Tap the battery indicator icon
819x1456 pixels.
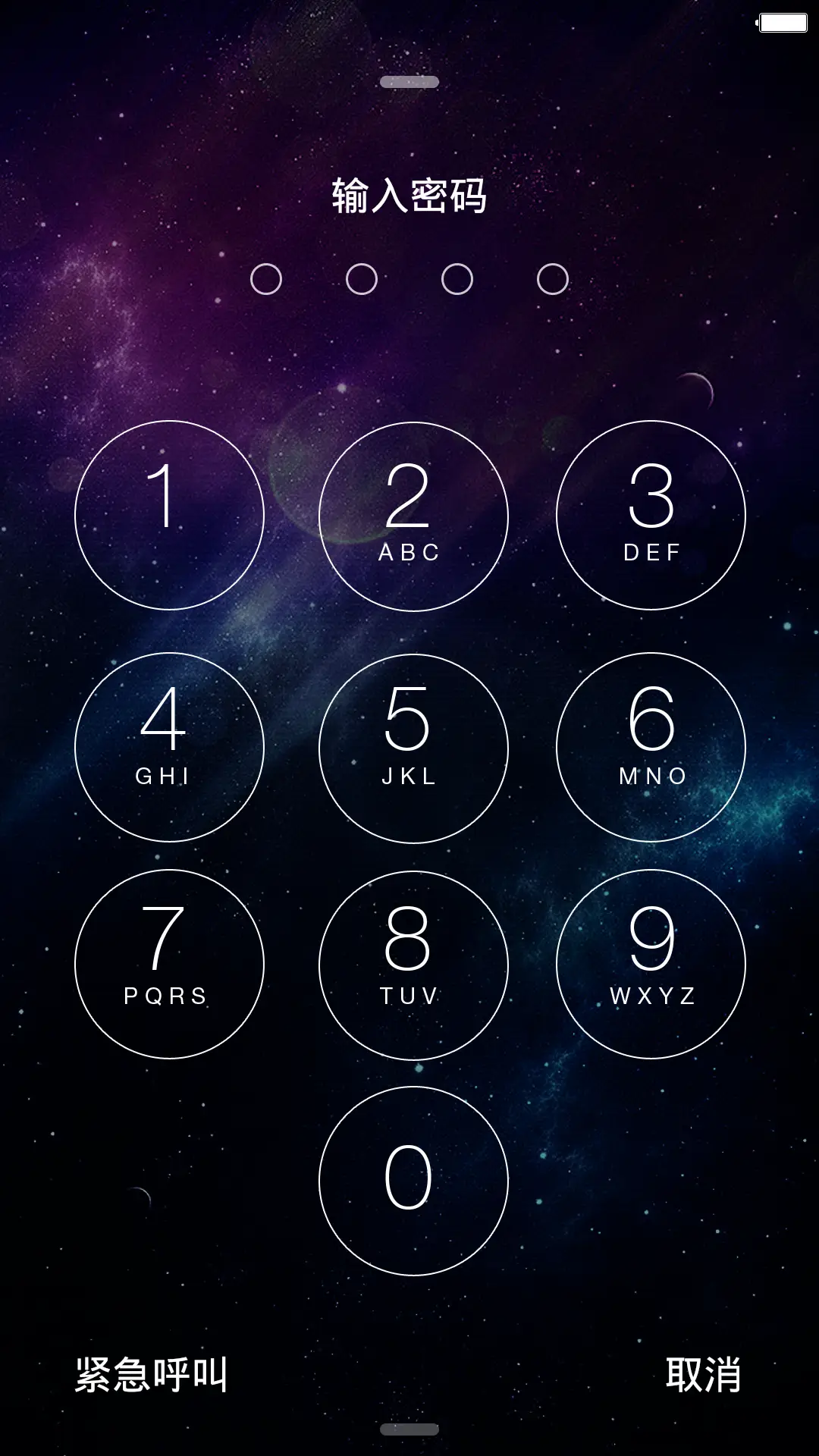[x=783, y=21]
